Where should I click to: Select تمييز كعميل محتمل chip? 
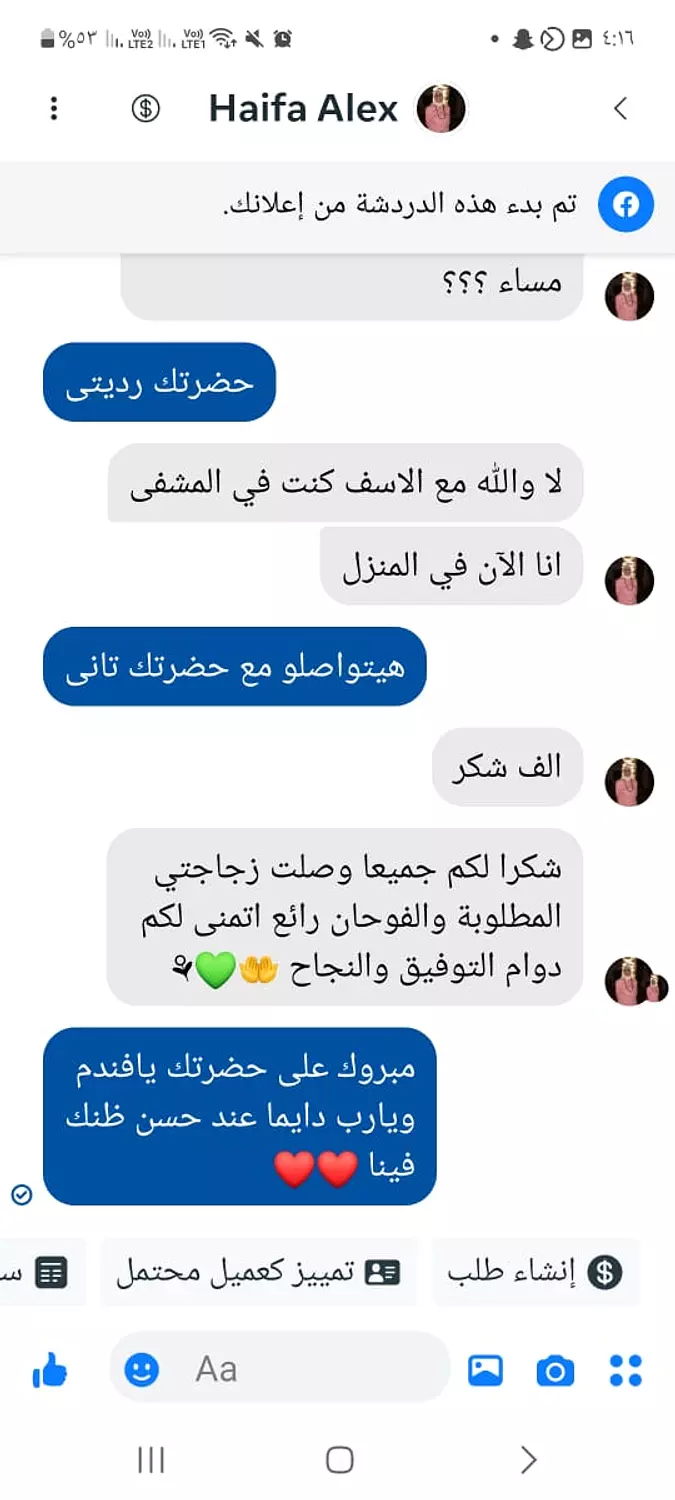tap(259, 1272)
